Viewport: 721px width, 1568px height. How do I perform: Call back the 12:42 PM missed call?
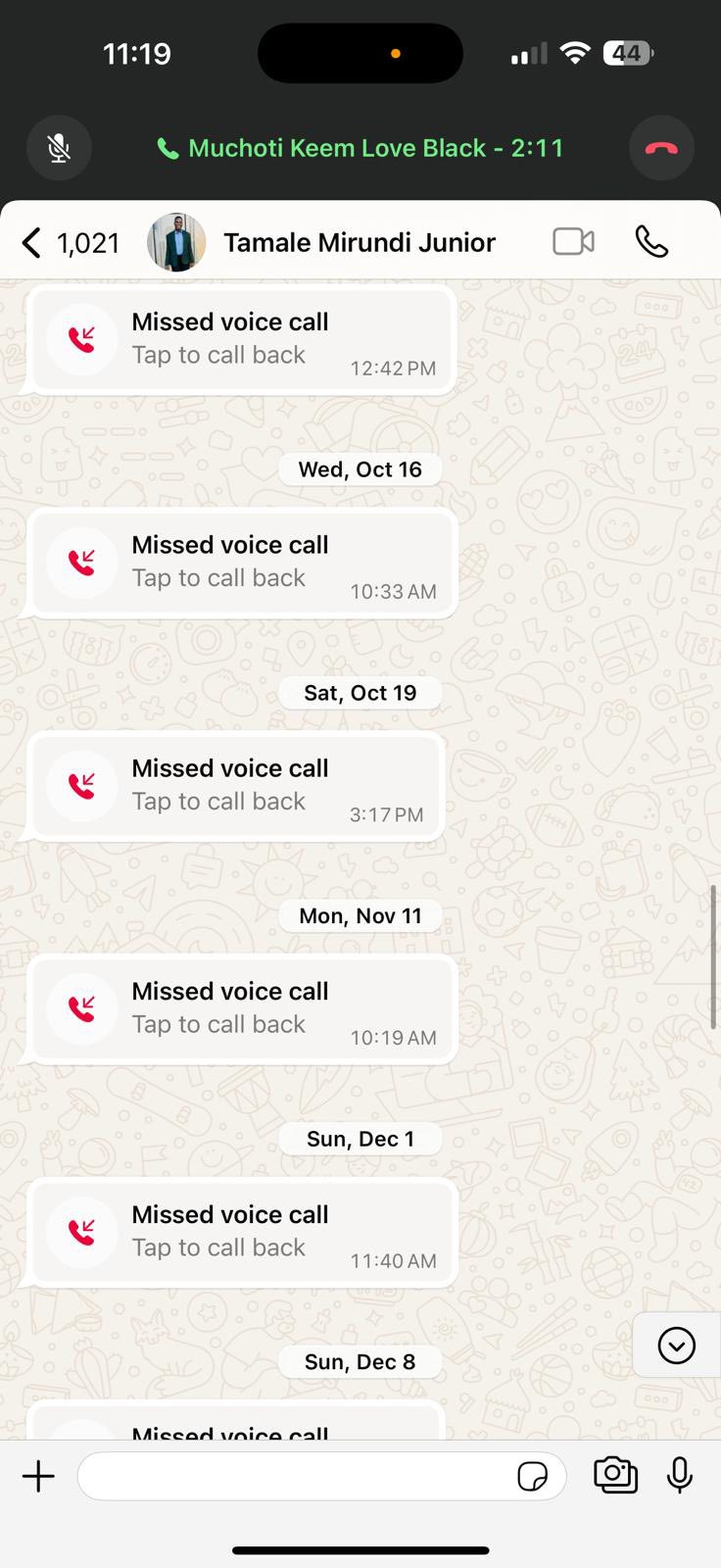click(241, 339)
